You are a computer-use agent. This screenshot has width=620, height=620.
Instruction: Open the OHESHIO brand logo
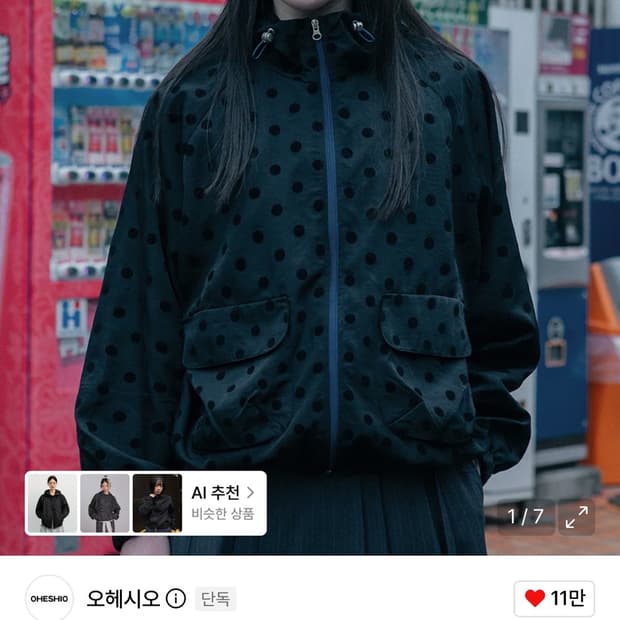click(x=49, y=599)
